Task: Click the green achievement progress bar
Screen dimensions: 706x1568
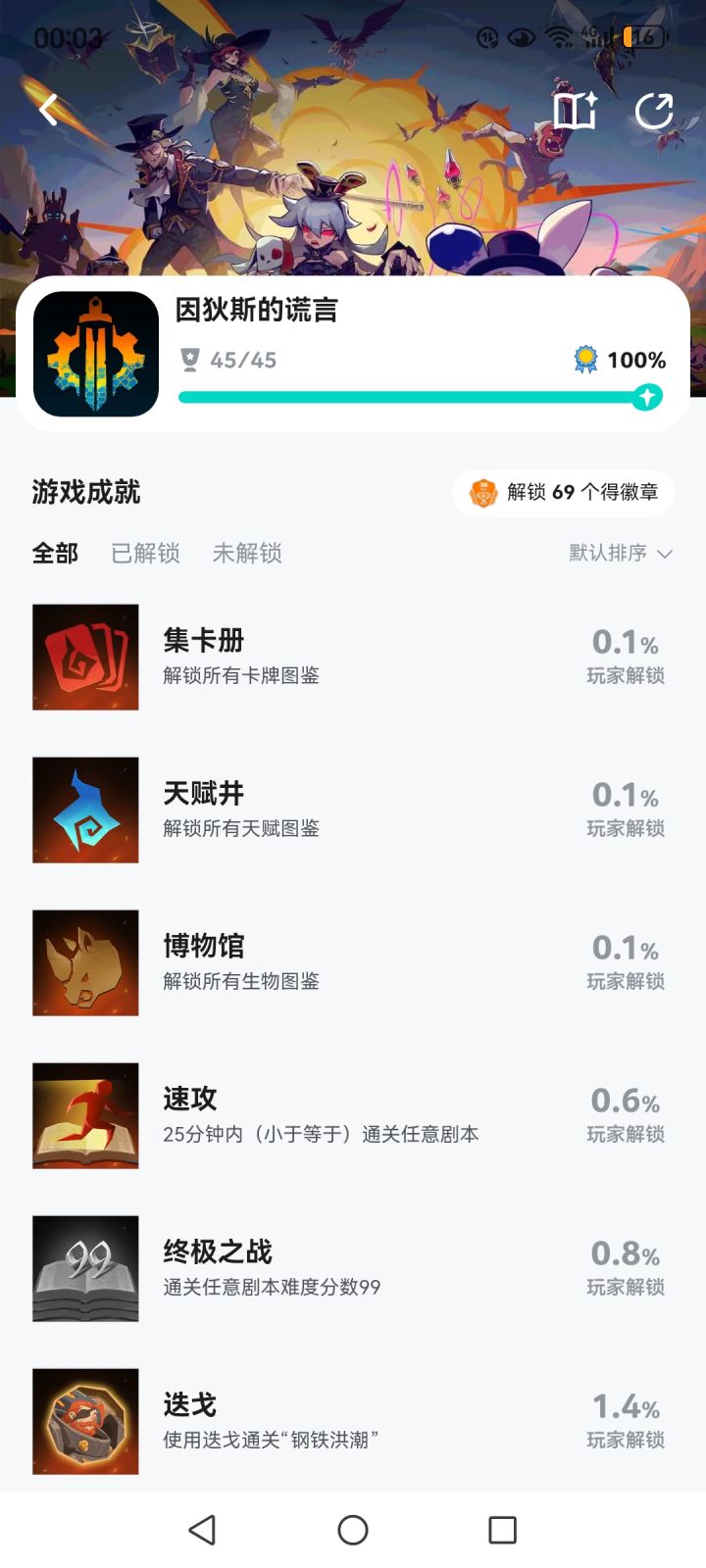Action: pyautogui.click(x=412, y=397)
